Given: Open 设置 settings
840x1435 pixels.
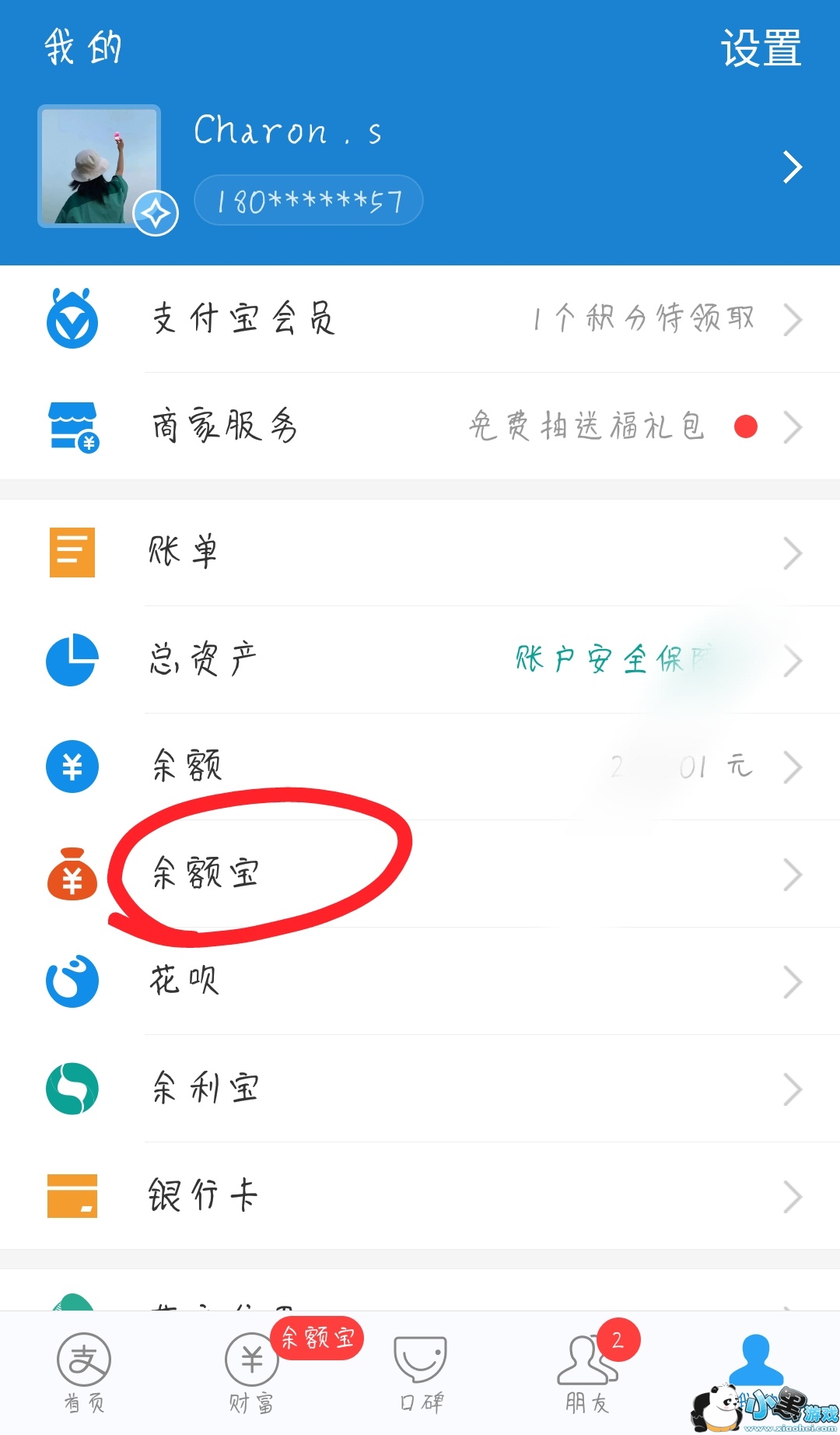Looking at the screenshot, I should (x=760, y=48).
